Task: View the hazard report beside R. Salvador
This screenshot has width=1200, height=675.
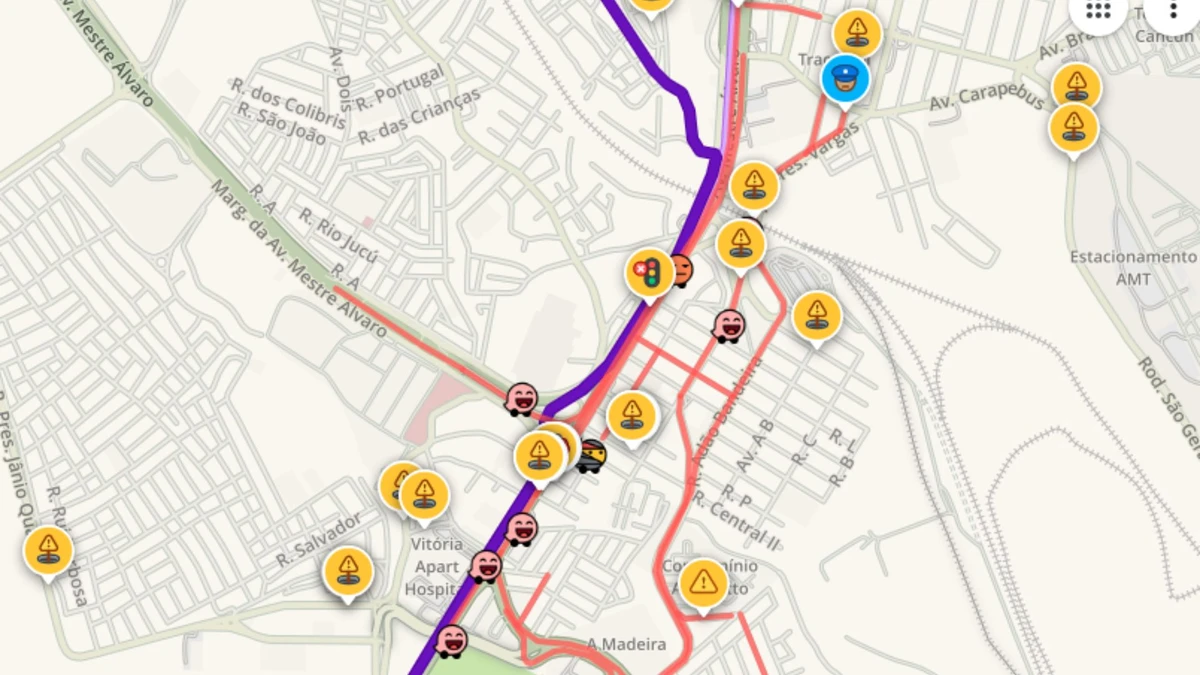Action: (348, 571)
